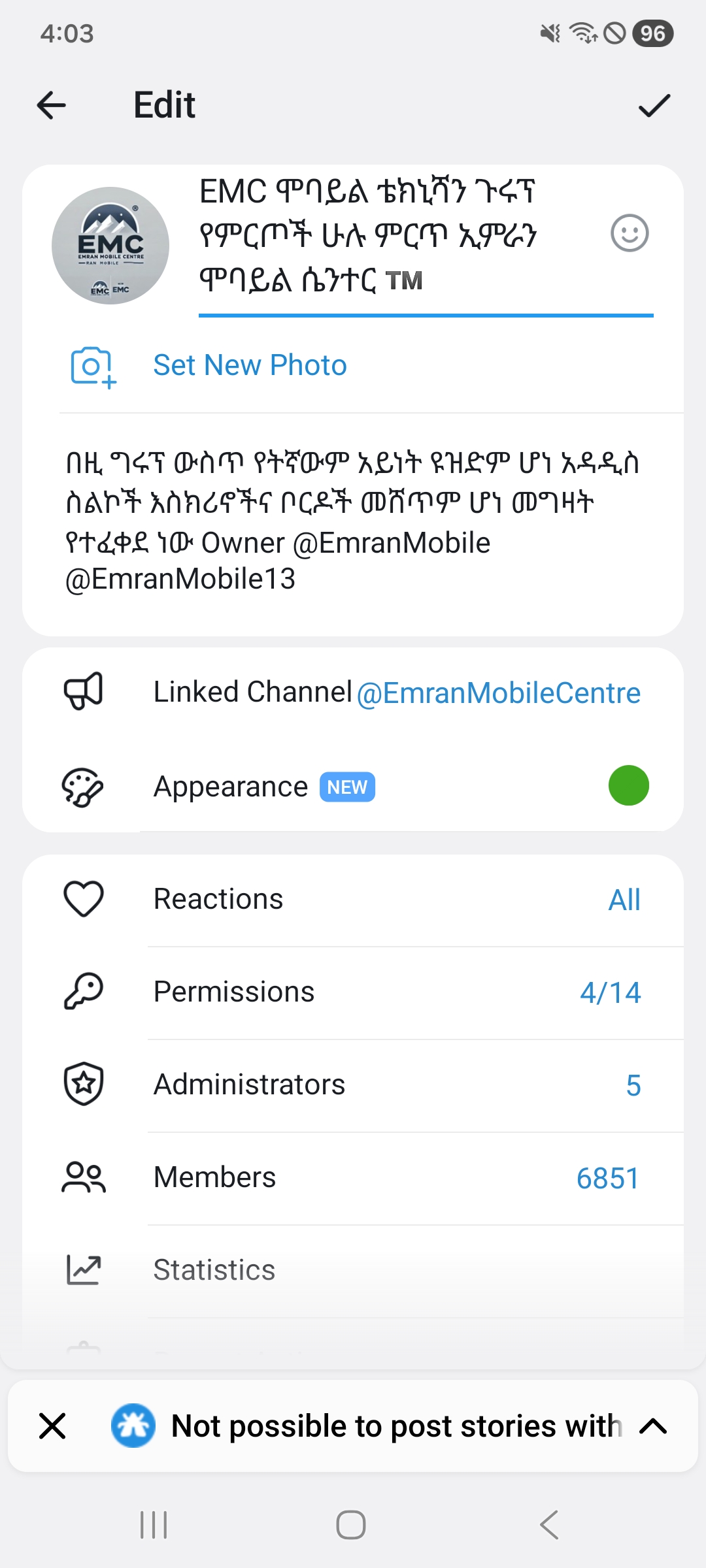Screen dimensions: 706x1568
Task: Save changes with the checkmark icon
Action: click(654, 105)
